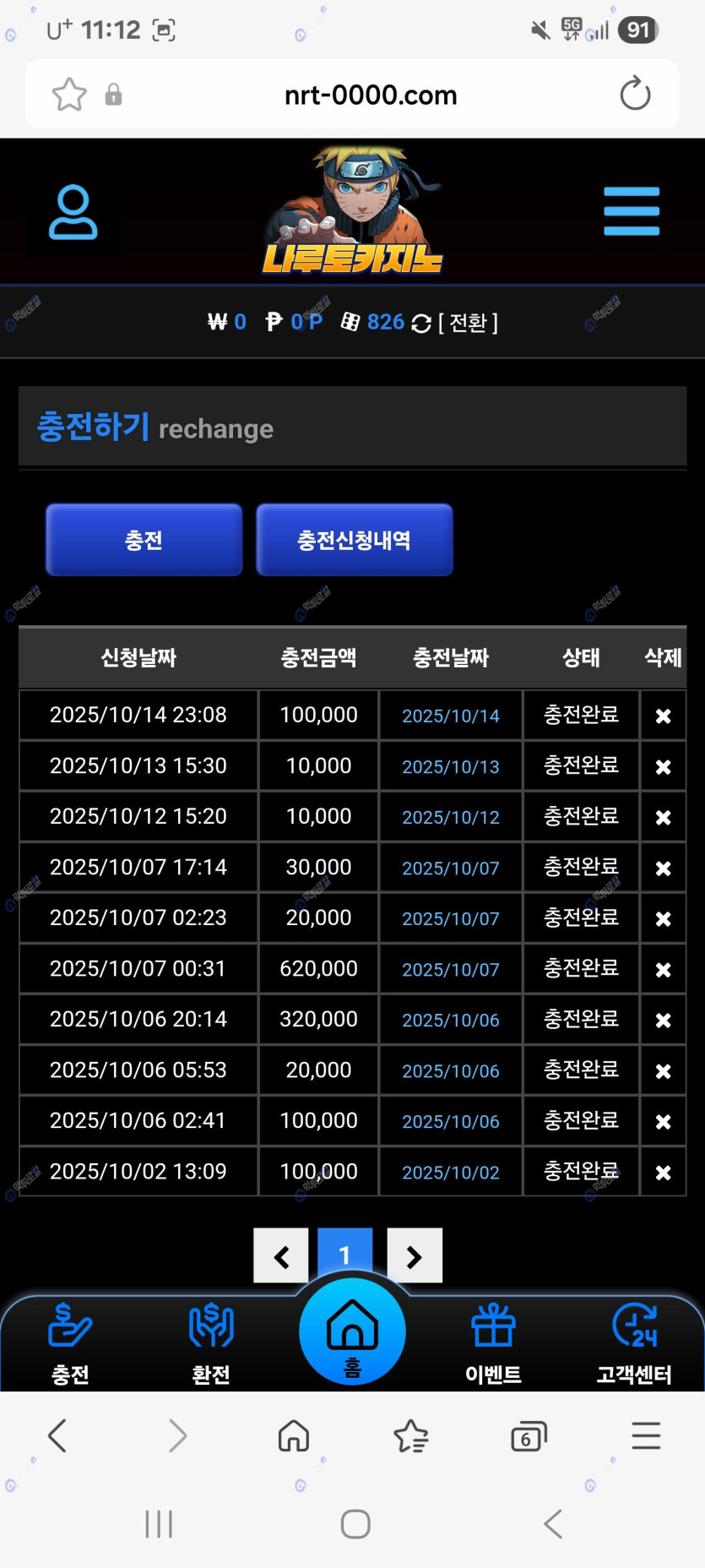The image size is (705, 1568).
Task: Bookmark this site with the star icon
Action: pyautogui.click(x=69, y=95)
